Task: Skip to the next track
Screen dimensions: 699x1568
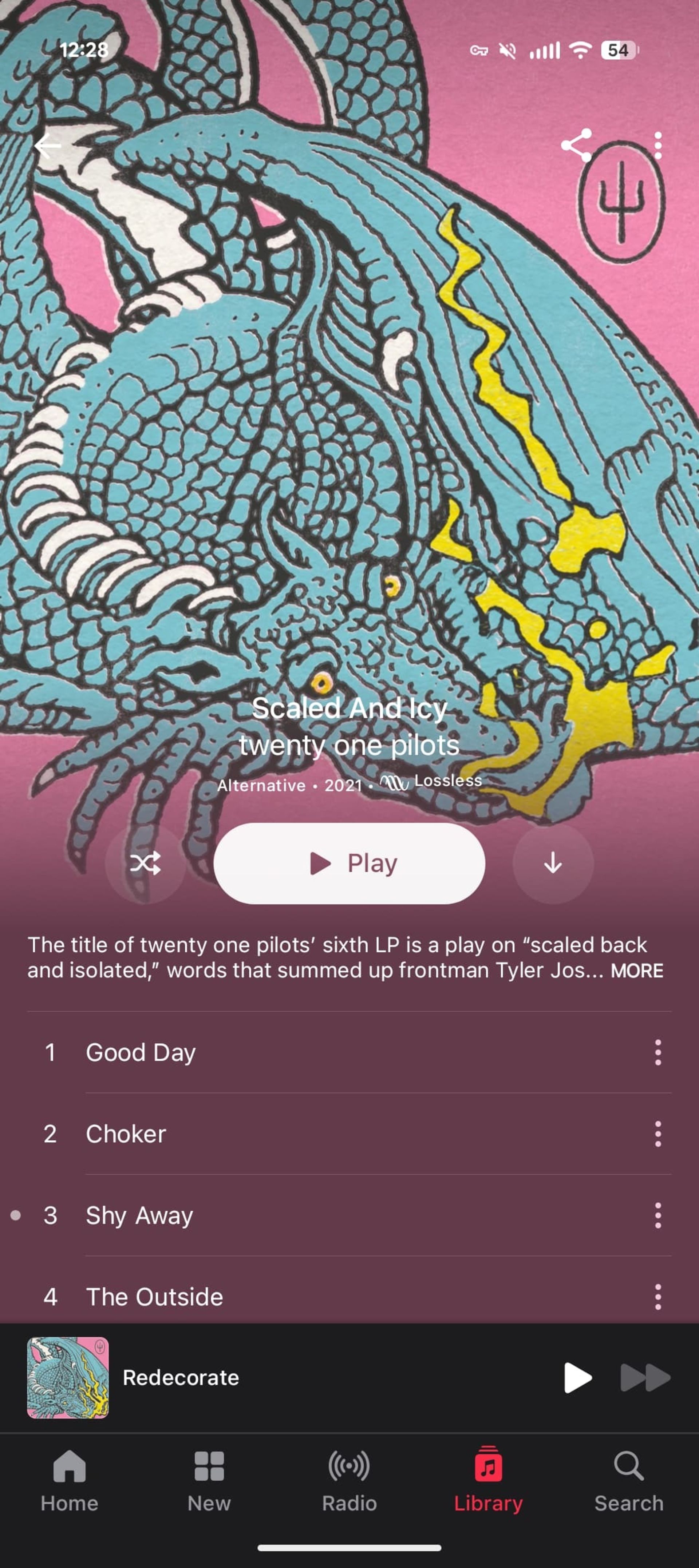Action: tap(645, 1377)
